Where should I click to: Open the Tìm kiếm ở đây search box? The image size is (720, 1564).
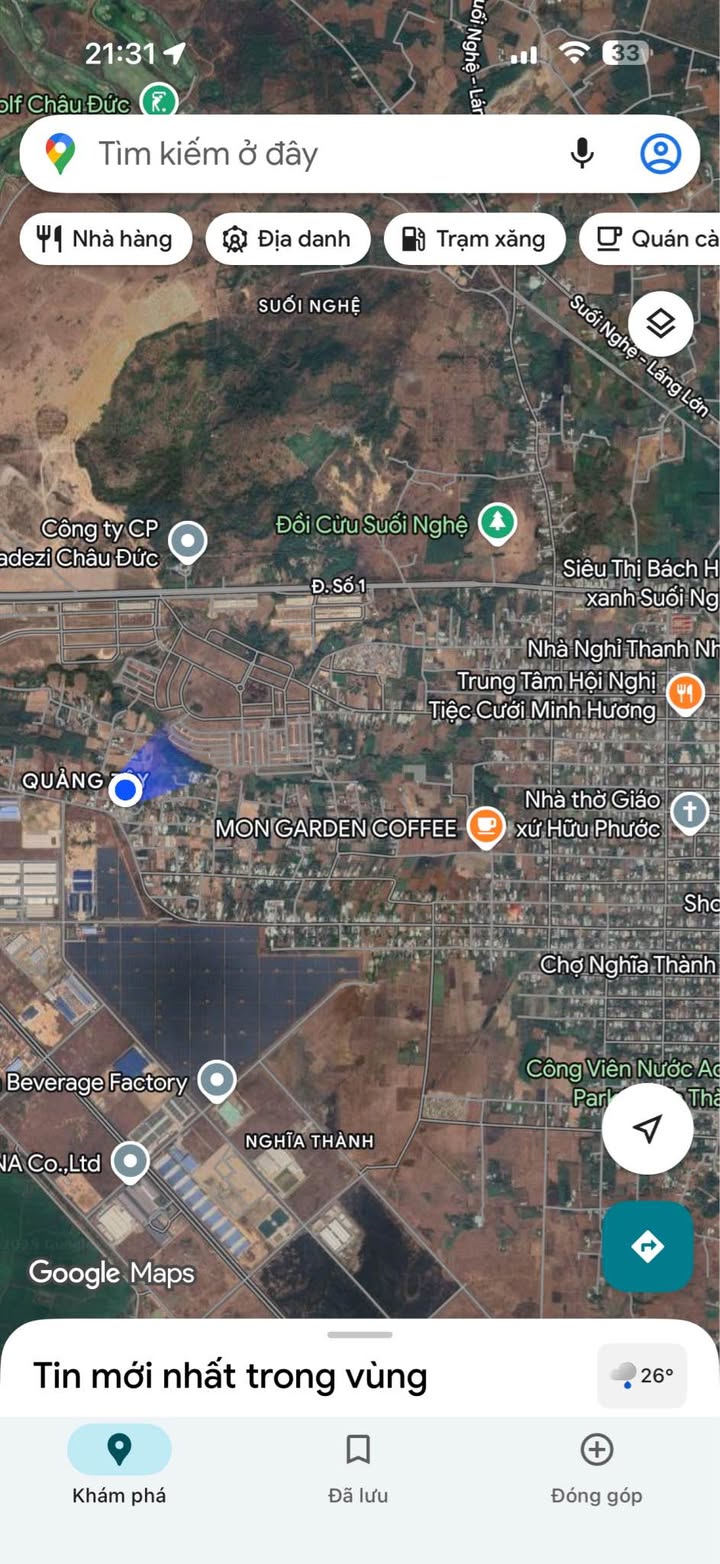click(x=300, y=154)
